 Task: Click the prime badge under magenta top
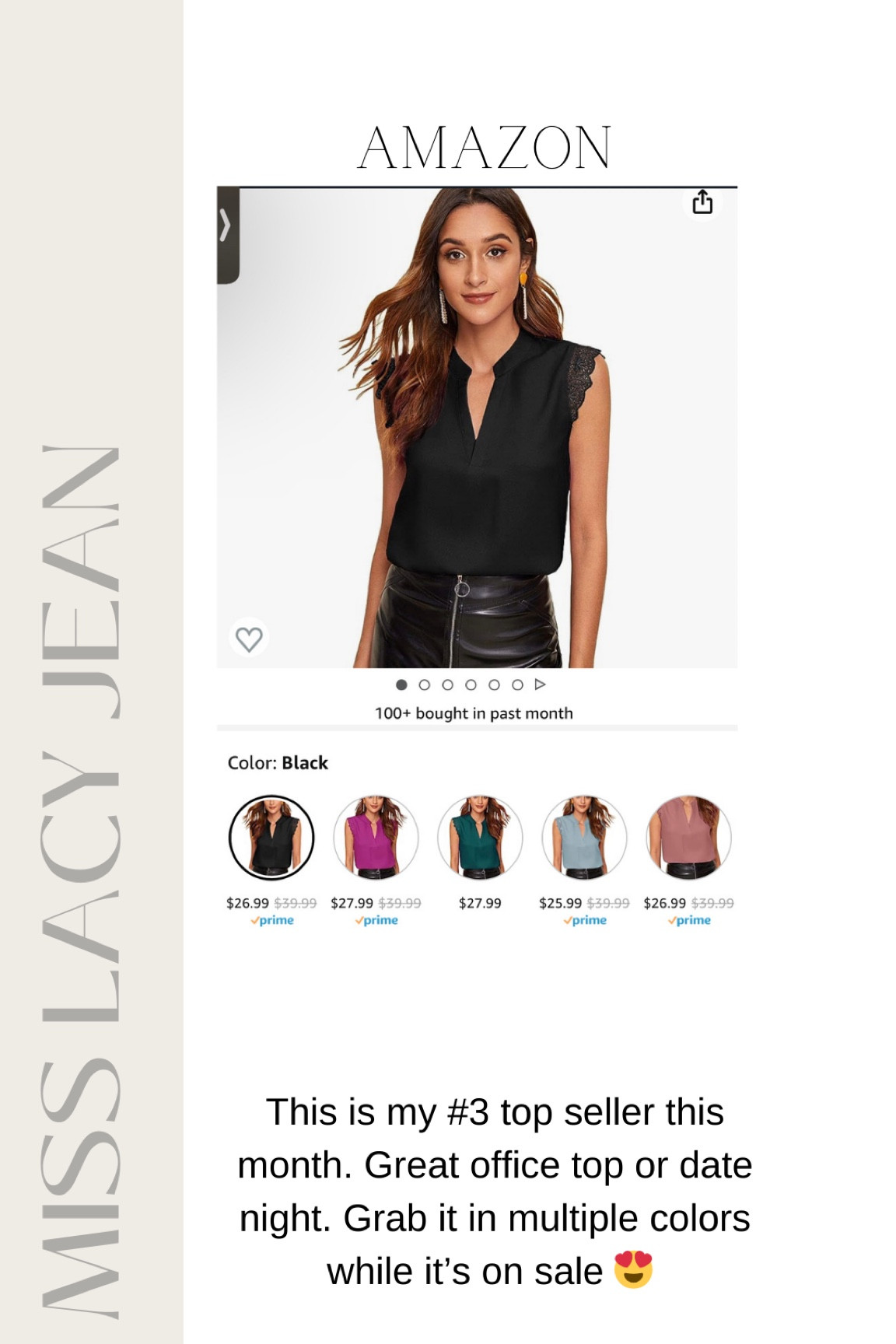[x=377, y=920]
